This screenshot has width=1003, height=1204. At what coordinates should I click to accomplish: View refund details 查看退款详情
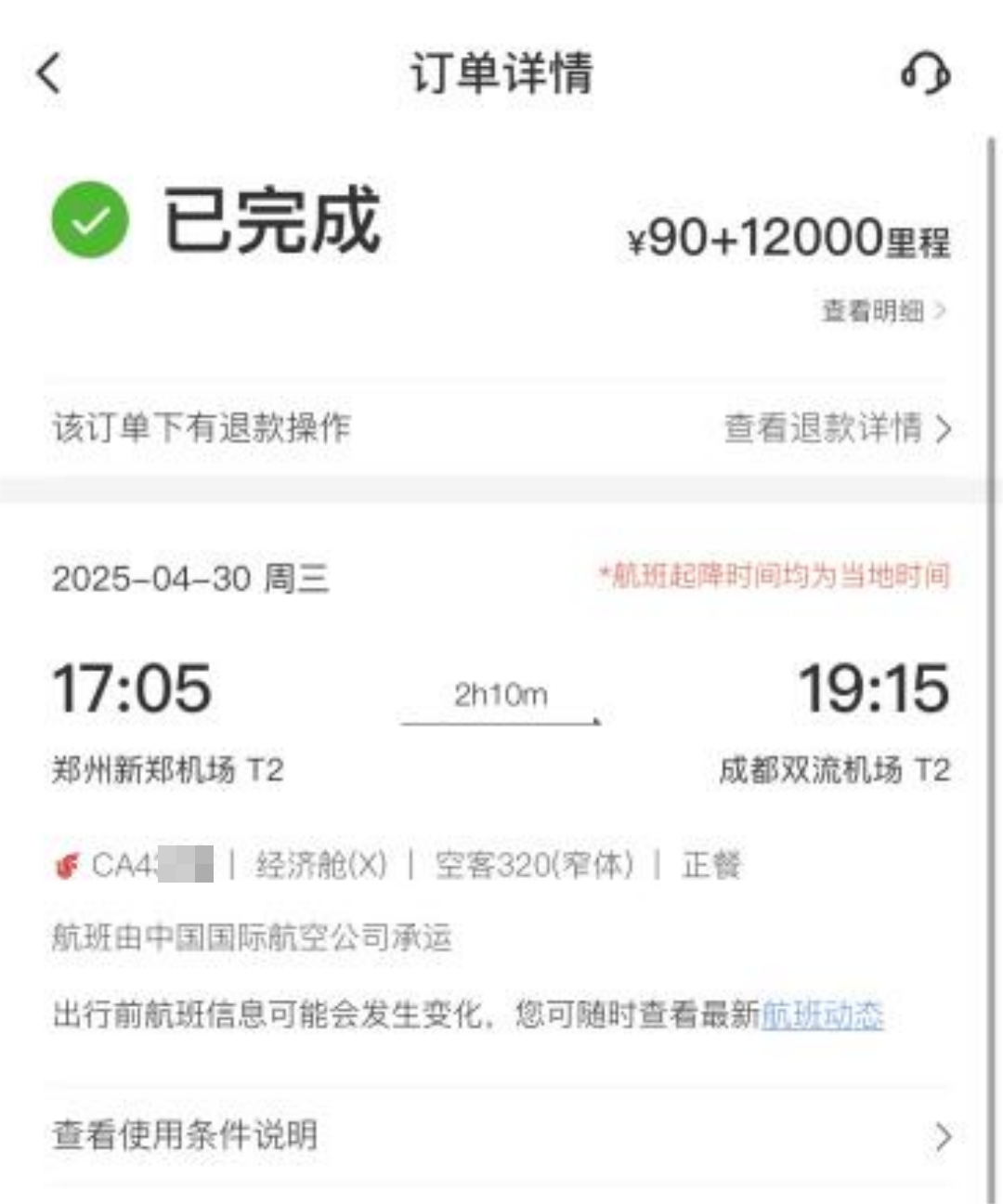click(x=836, y=428)
